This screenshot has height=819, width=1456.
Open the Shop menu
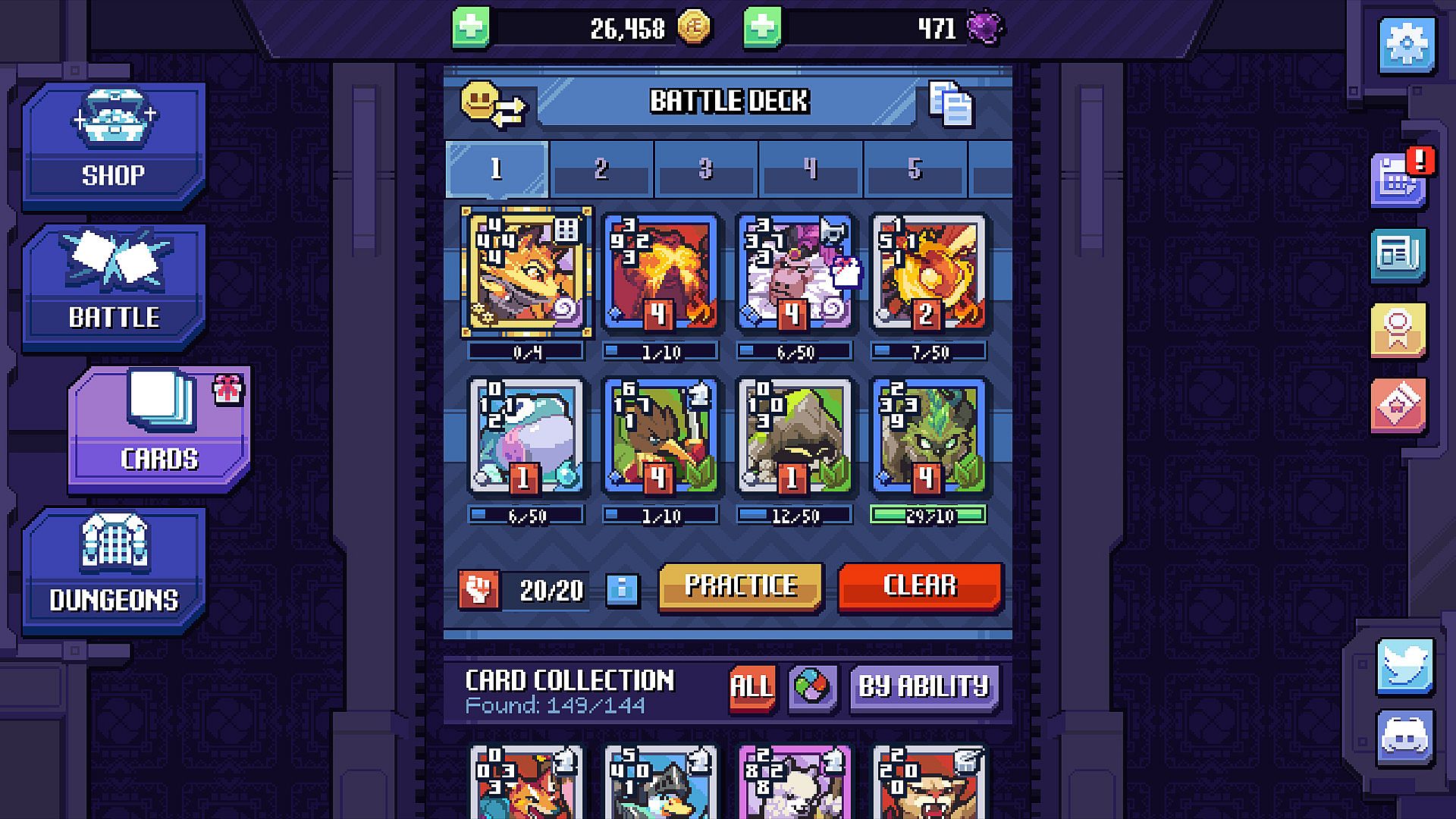pos(114,146)
